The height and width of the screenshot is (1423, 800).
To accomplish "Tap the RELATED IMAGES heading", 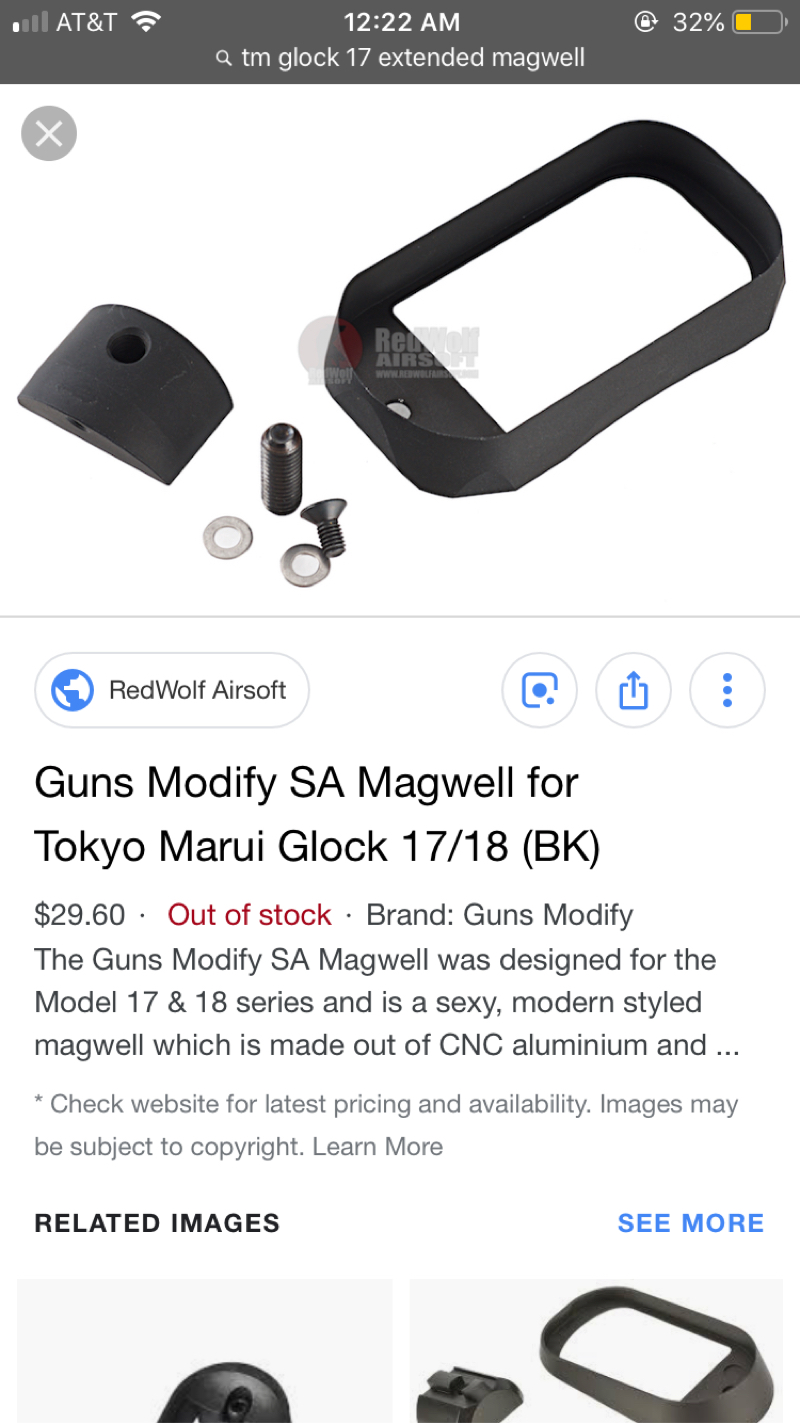I will (156, 1222).
